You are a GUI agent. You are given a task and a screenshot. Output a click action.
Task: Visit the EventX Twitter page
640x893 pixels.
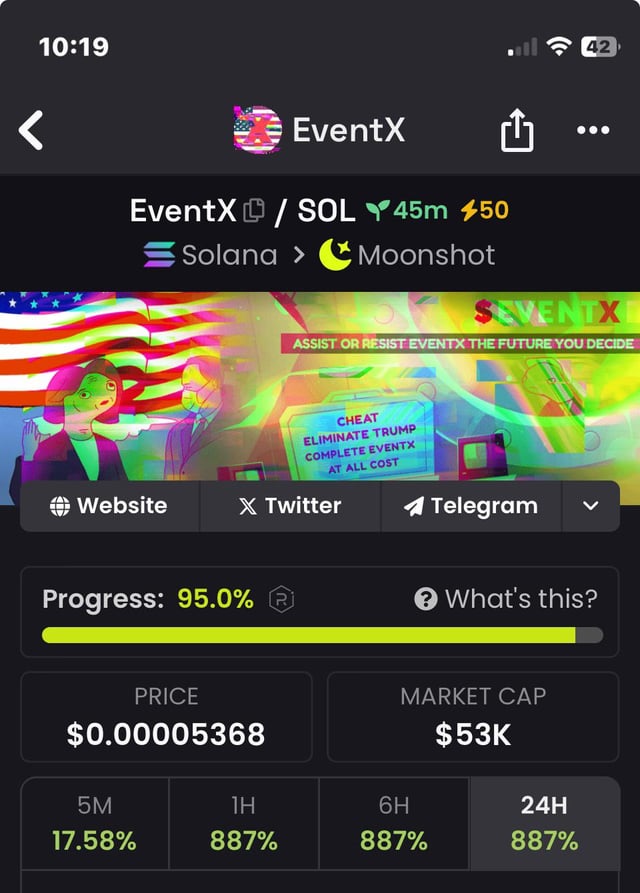pyautogui.click(x=290, y=506)
